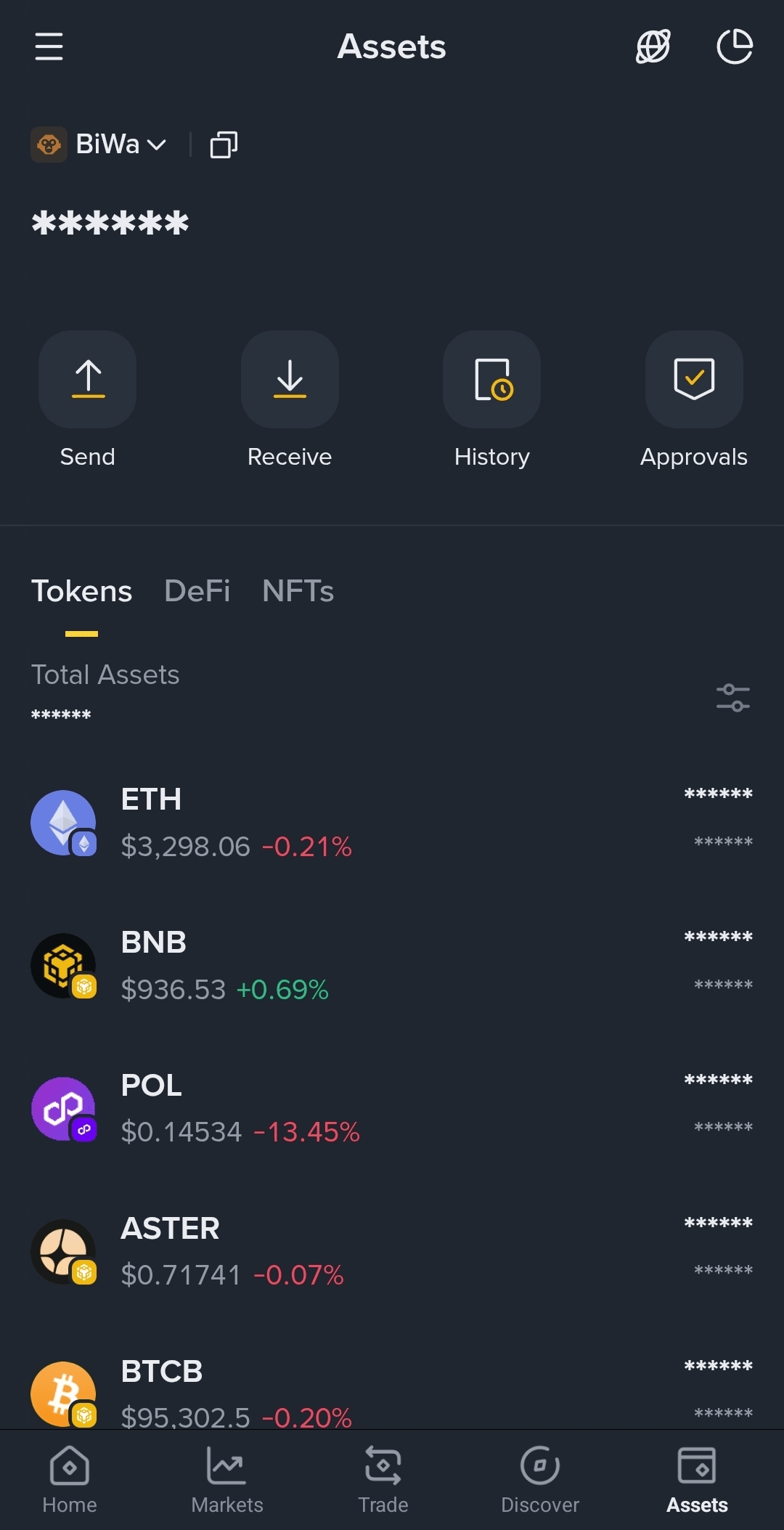
Task: Open the ASTER token row
Action: pyautogui.click(x=392, y=1252)
